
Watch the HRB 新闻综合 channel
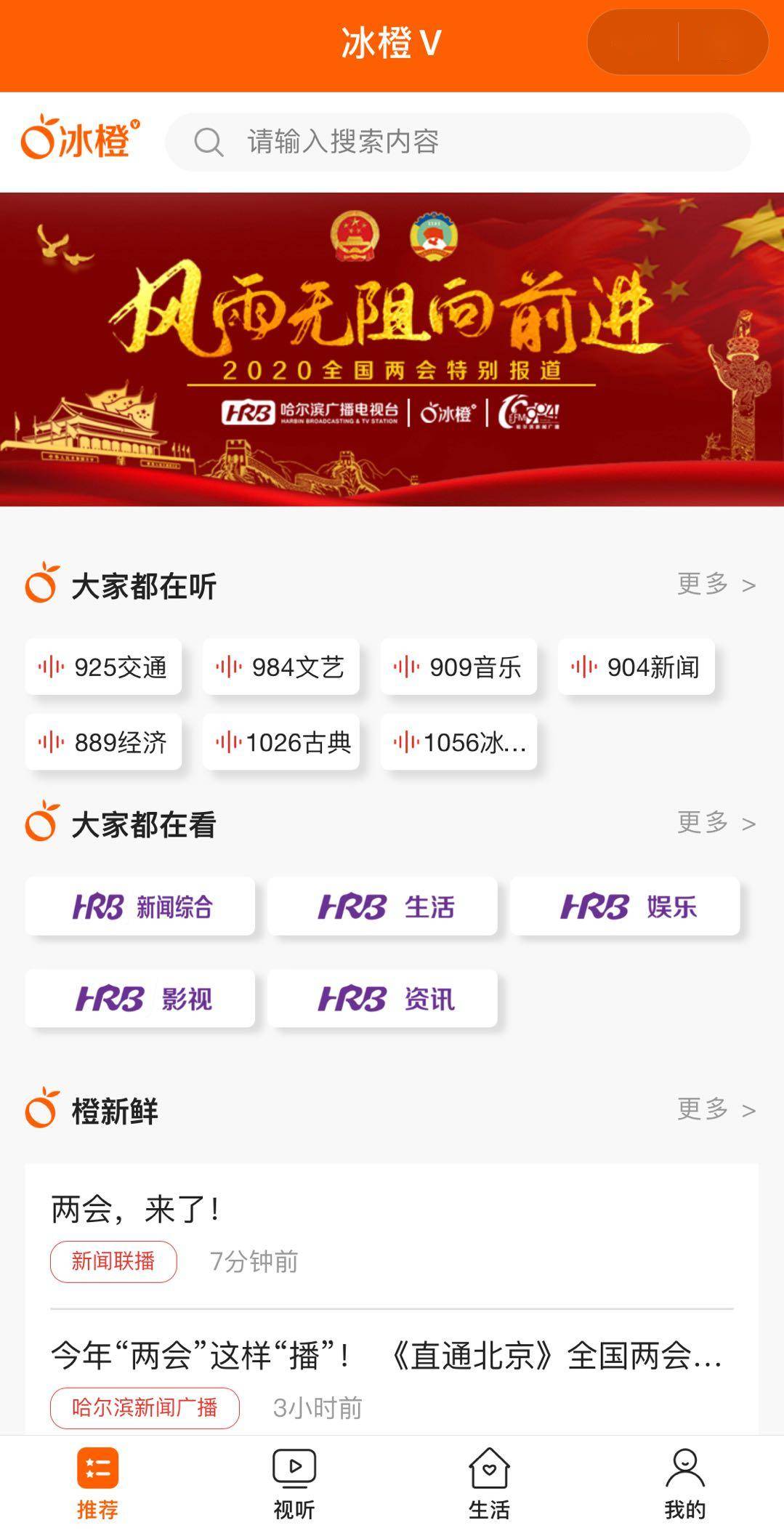[x=140, y=906]
